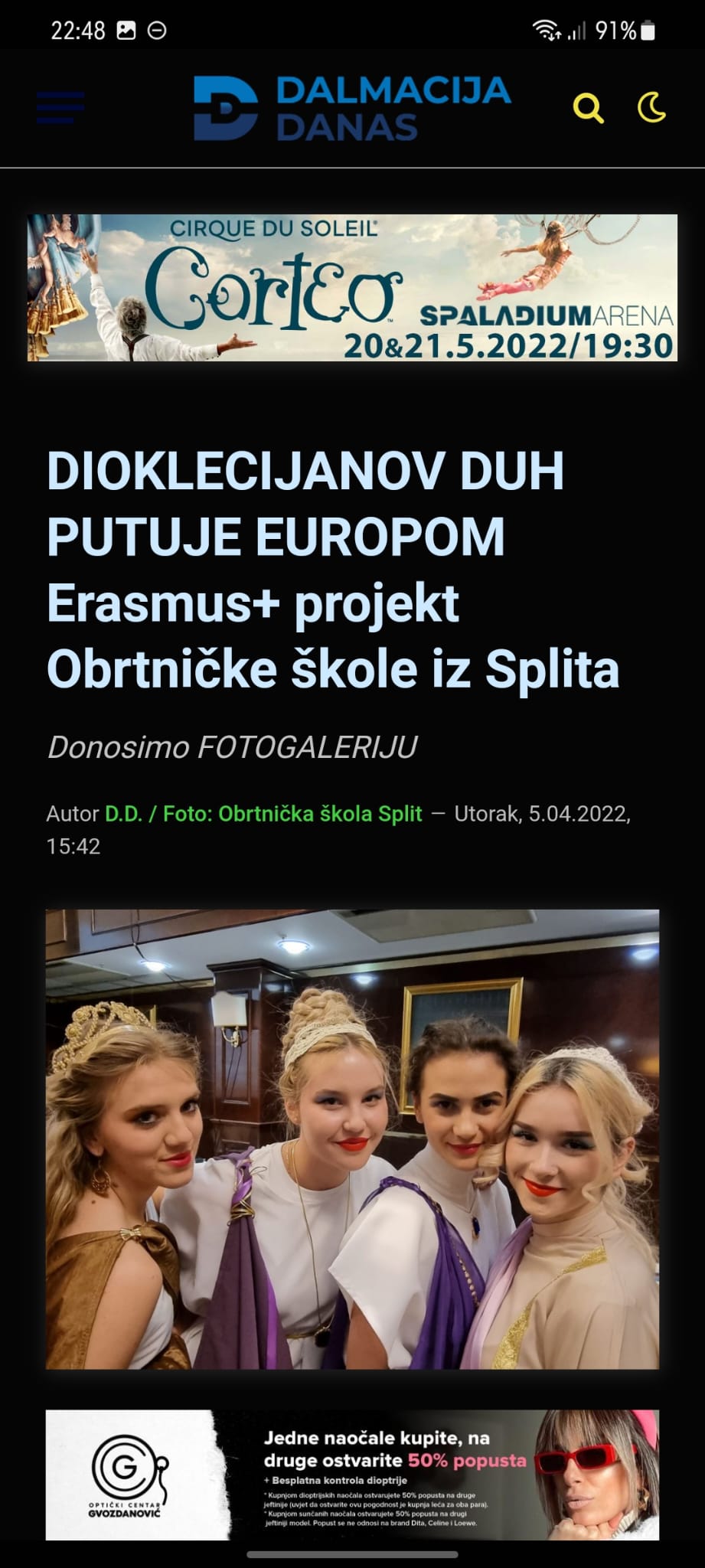This screenshot has width=705, height=1568.
Task: Open the search icon
Action: coord(588,108)
